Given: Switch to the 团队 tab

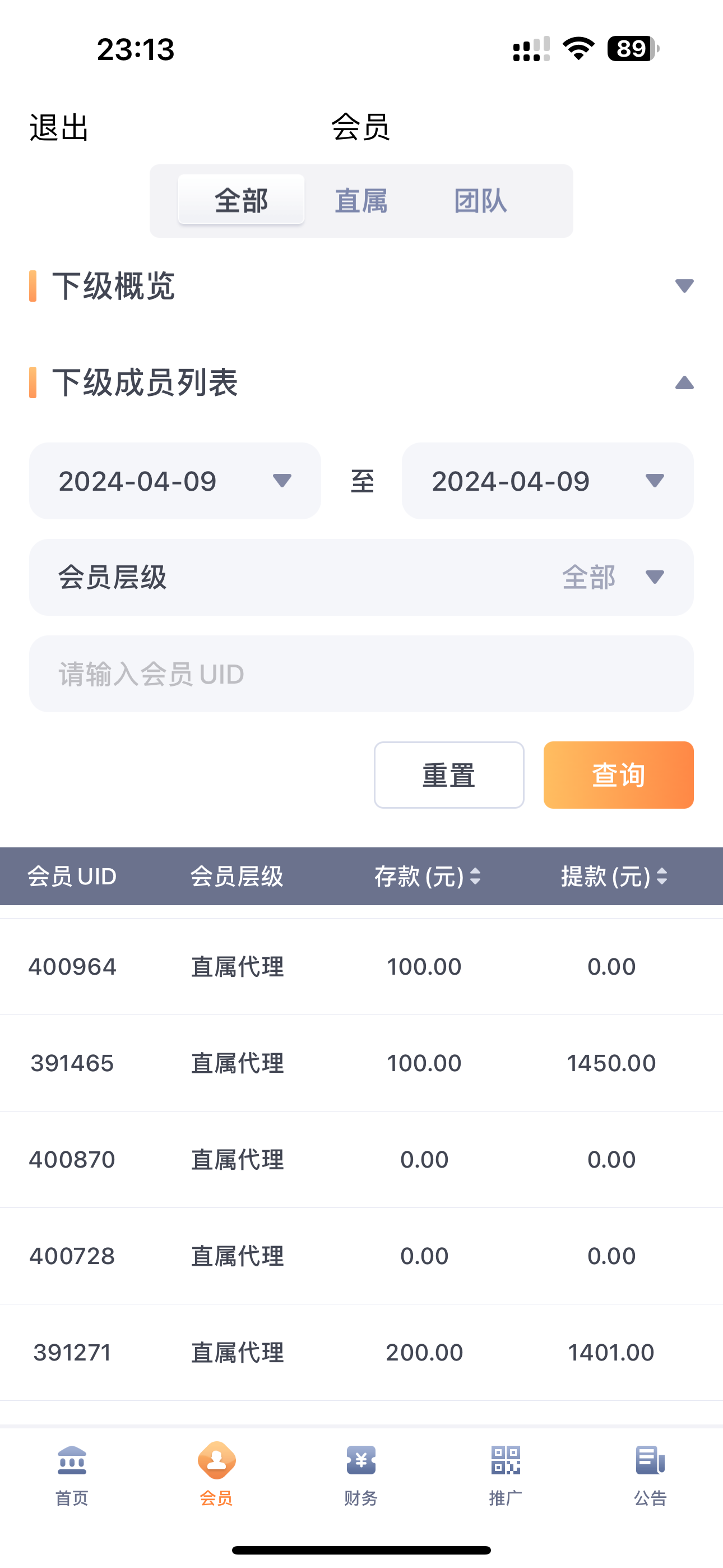Looking at the screenshot, I should point(480,201).
